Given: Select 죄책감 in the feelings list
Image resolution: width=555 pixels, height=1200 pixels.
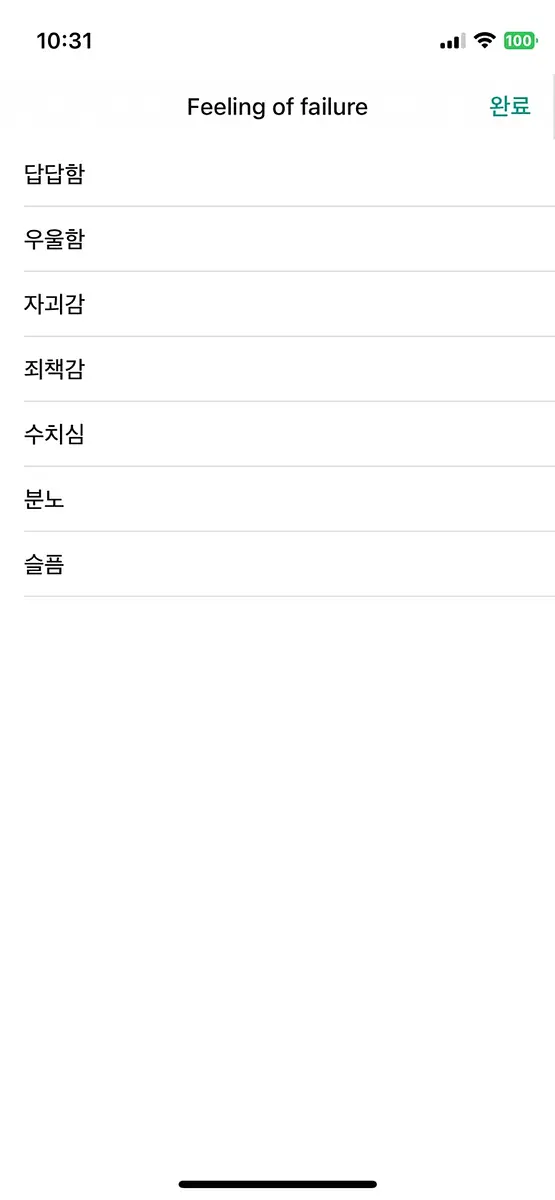Looking at the screenshot, I should (277, 369).
